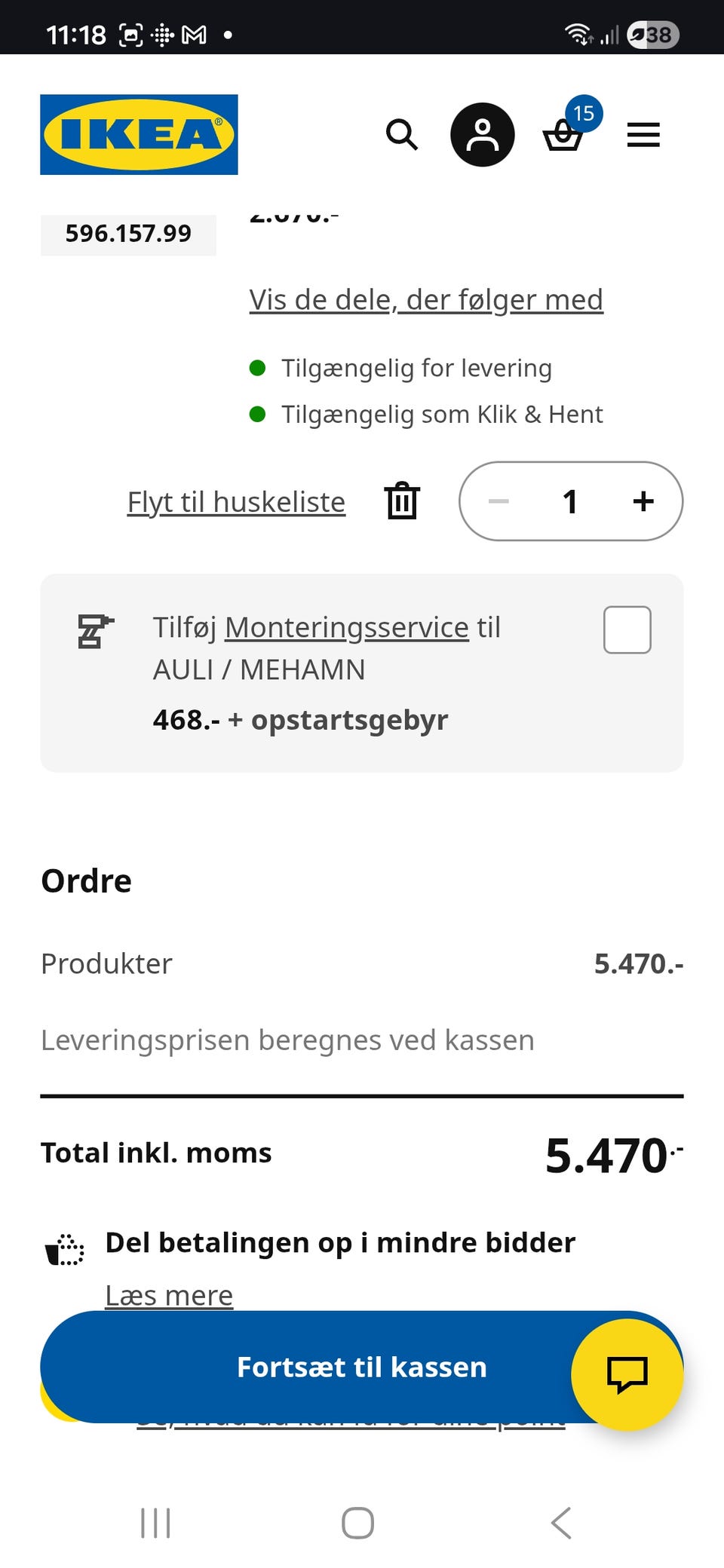724x1568 pixels.
Task: View the shopping cart with 15 items
Action: (563, 137)
